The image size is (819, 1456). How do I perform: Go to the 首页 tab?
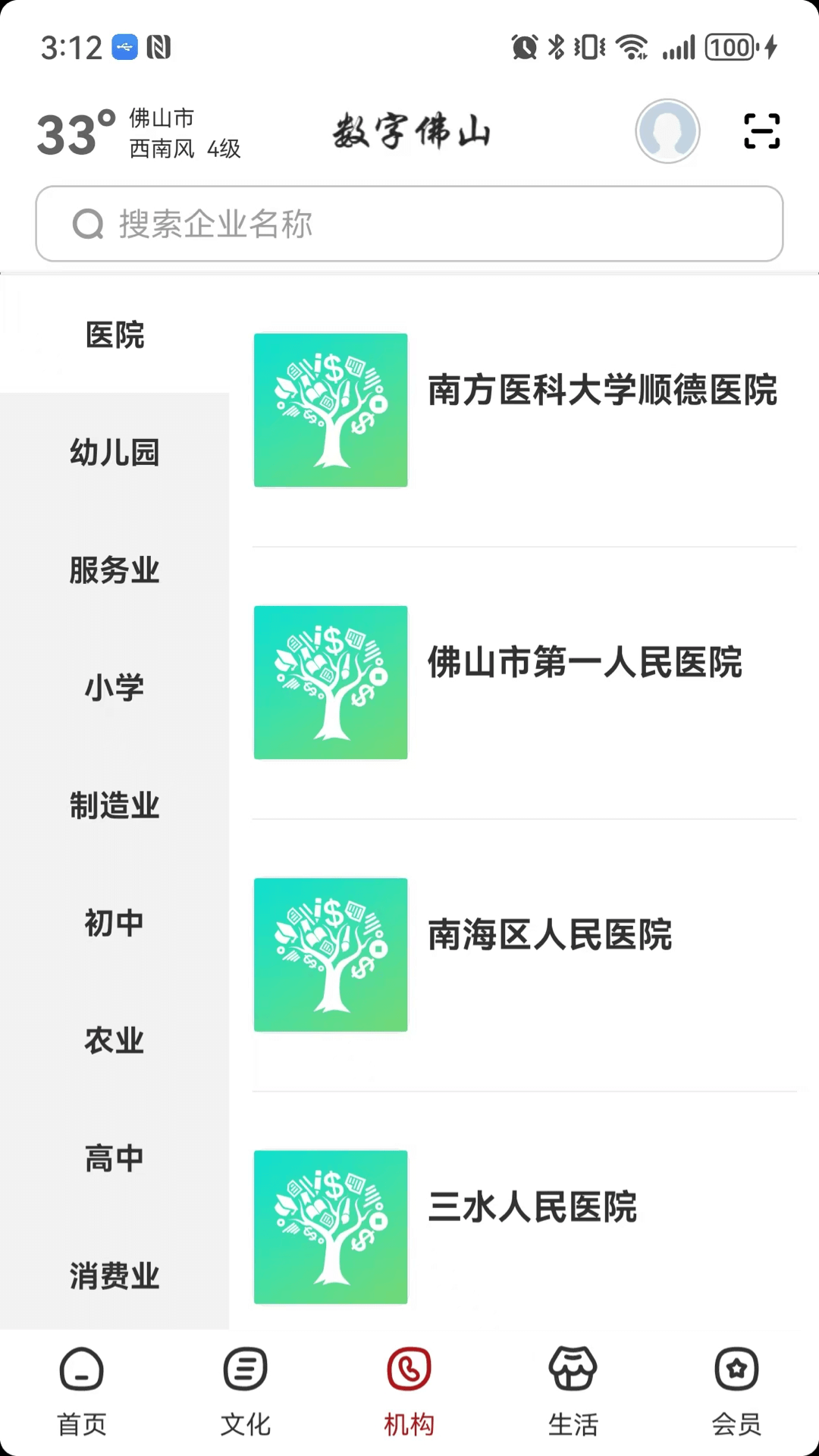click(82, 1392)
